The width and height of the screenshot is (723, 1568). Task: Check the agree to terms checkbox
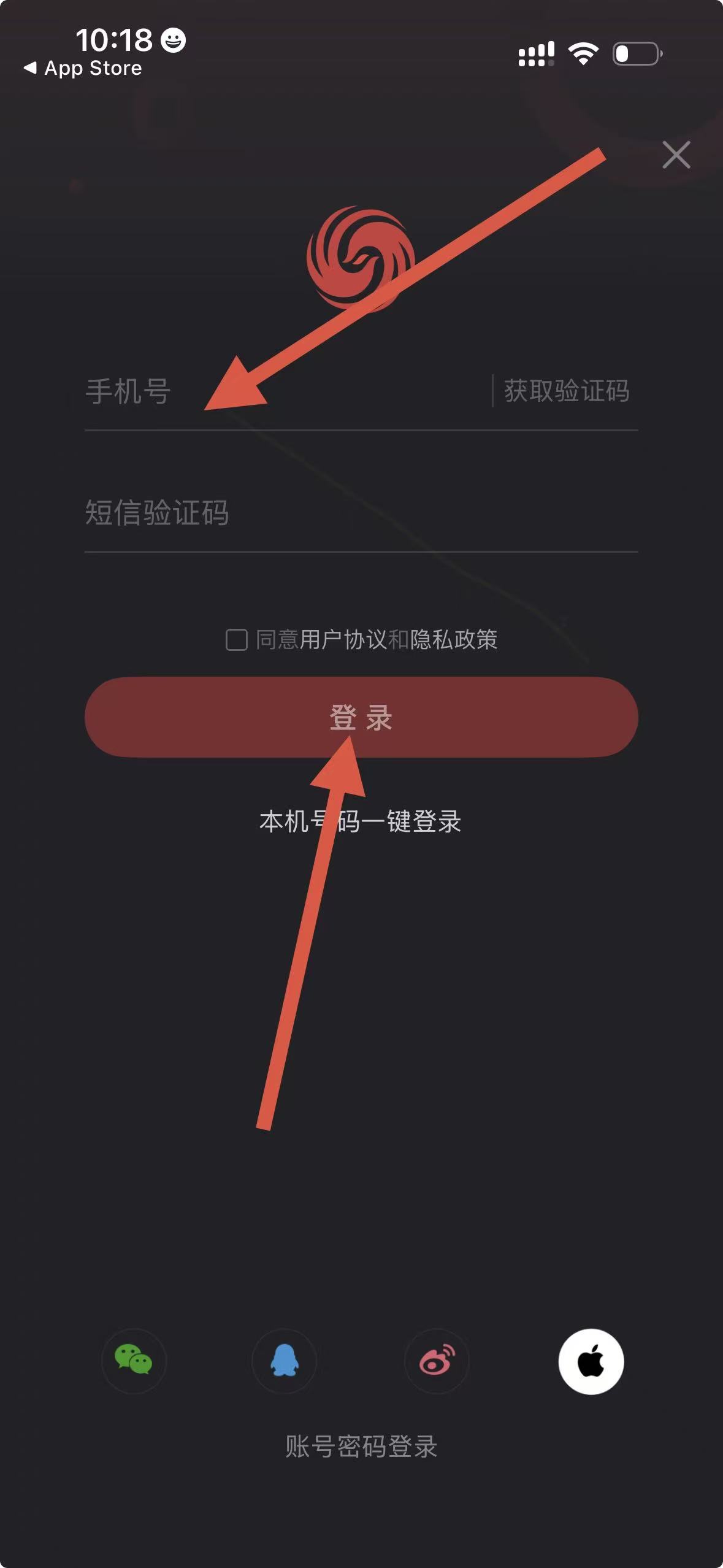click(x=237, y=640)
